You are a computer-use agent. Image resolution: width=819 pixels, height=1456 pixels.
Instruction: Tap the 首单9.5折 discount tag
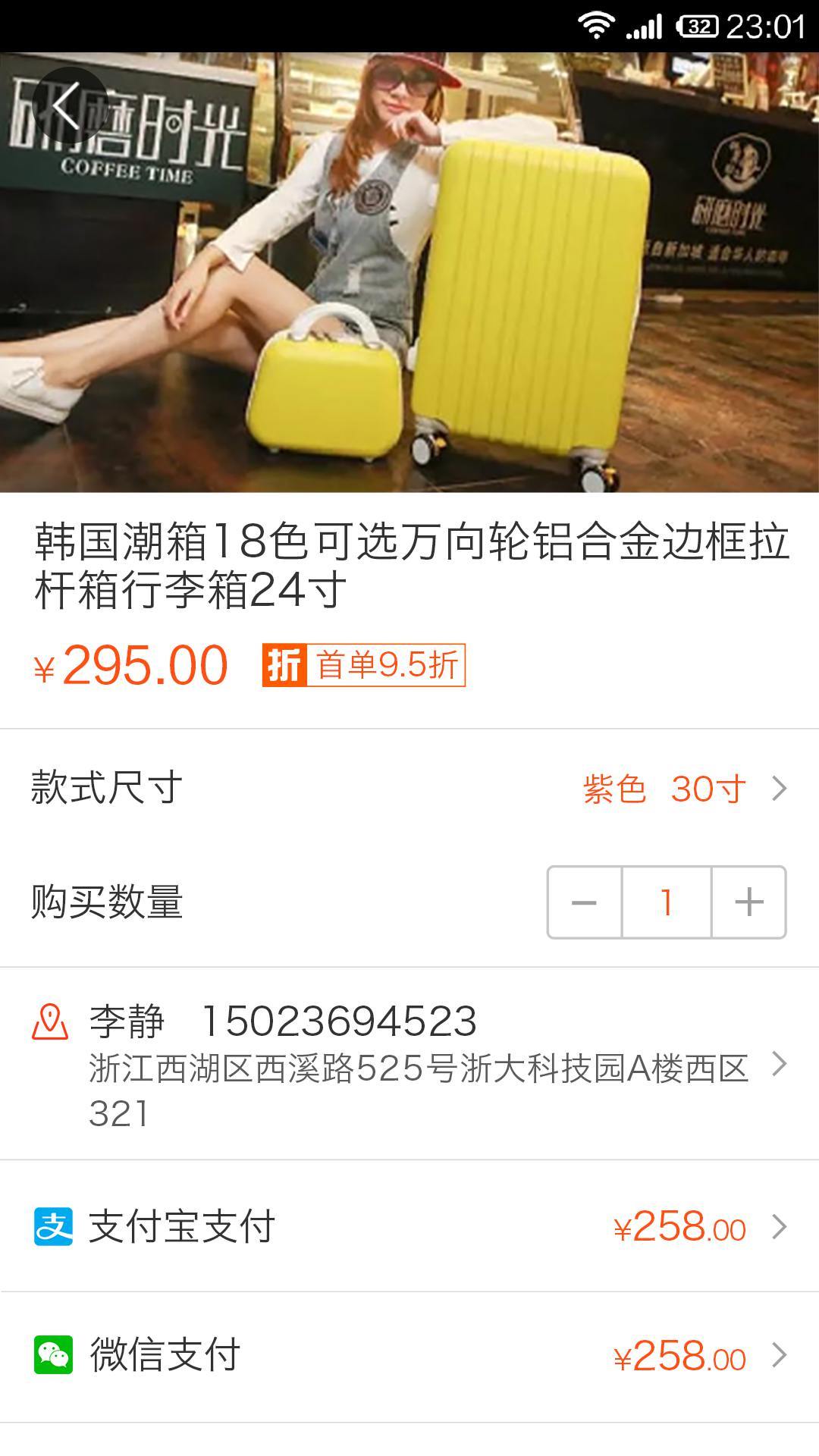click(363, 665)
